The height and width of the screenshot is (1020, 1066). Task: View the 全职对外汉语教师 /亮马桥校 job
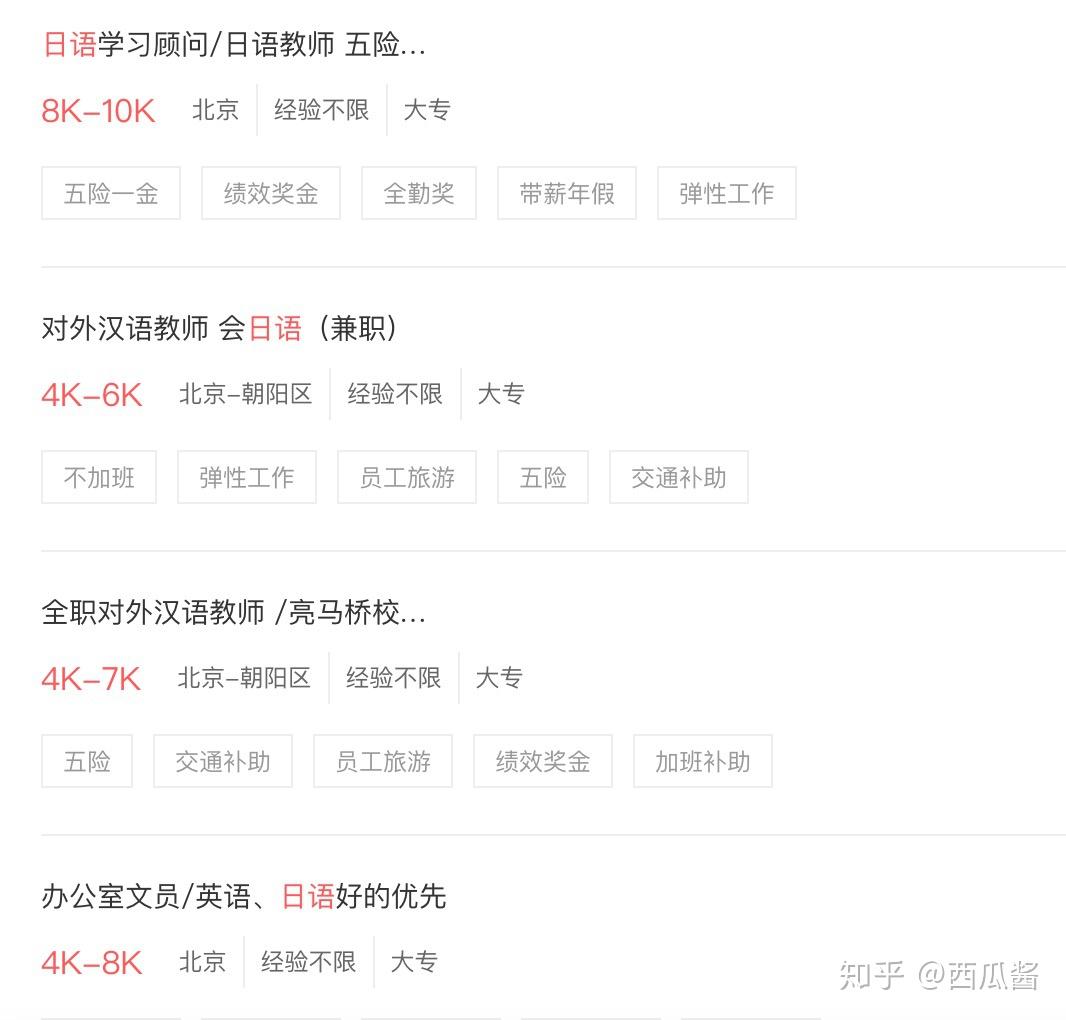coord(234,613)
